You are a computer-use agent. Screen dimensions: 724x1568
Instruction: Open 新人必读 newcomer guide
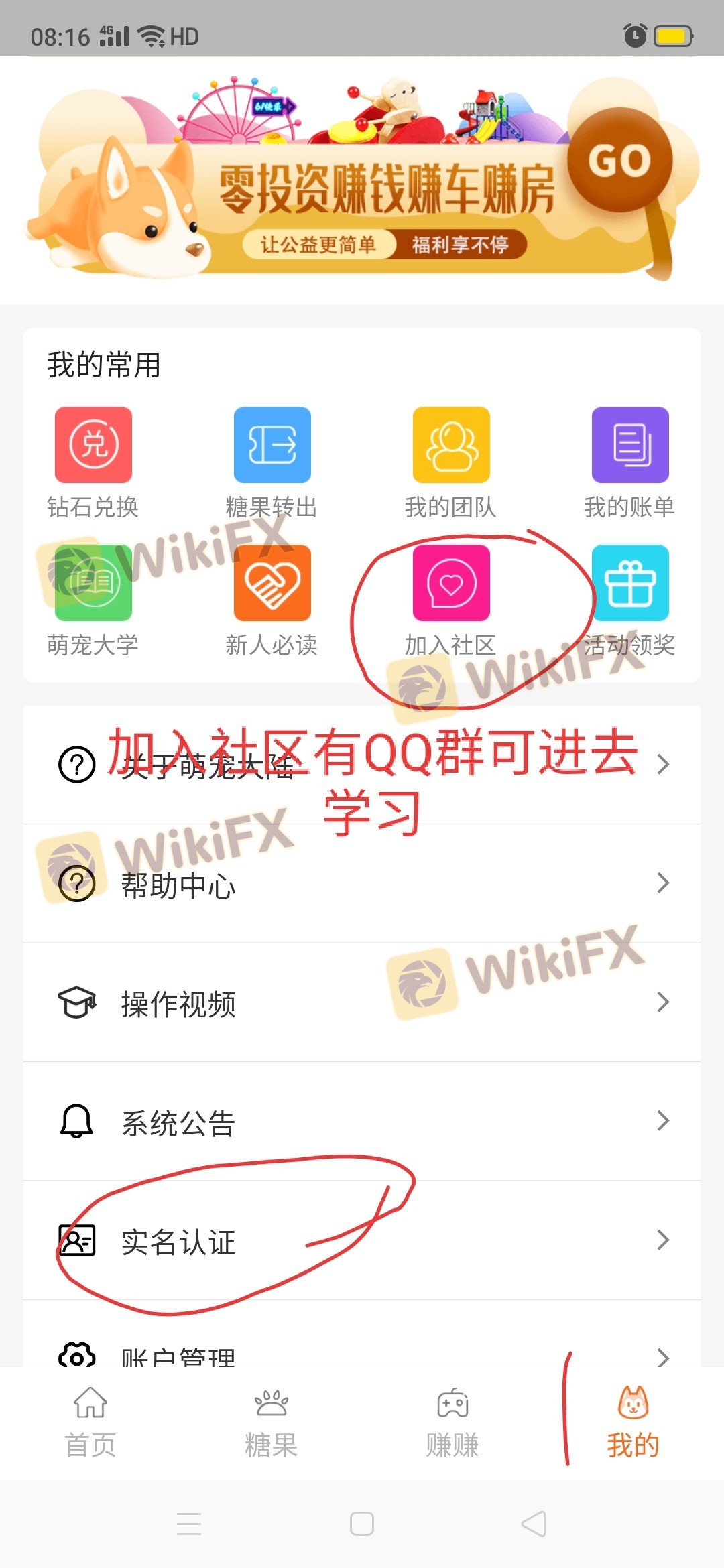tap(272, 583)
